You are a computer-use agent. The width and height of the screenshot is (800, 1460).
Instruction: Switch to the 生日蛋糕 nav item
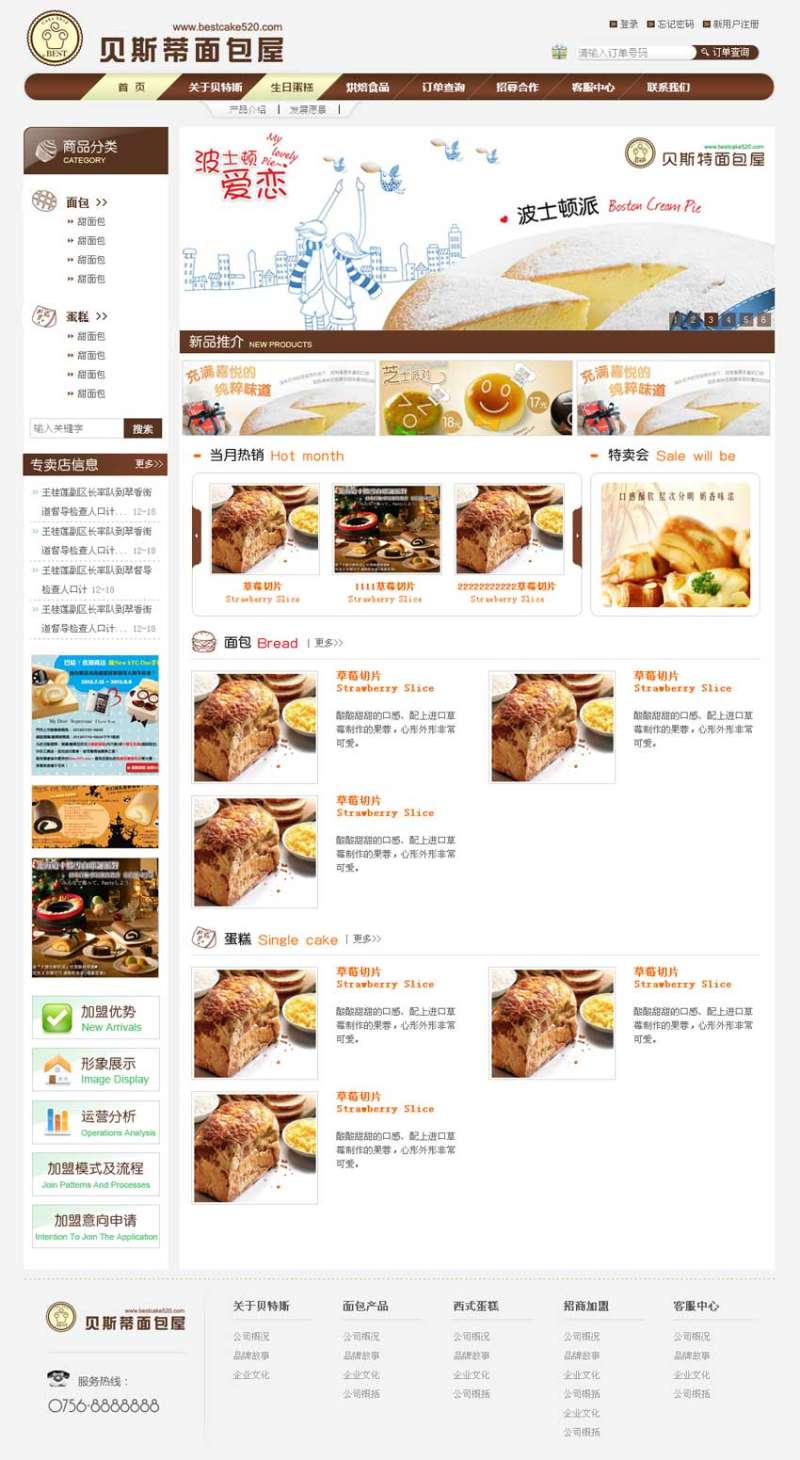point(291,88)
